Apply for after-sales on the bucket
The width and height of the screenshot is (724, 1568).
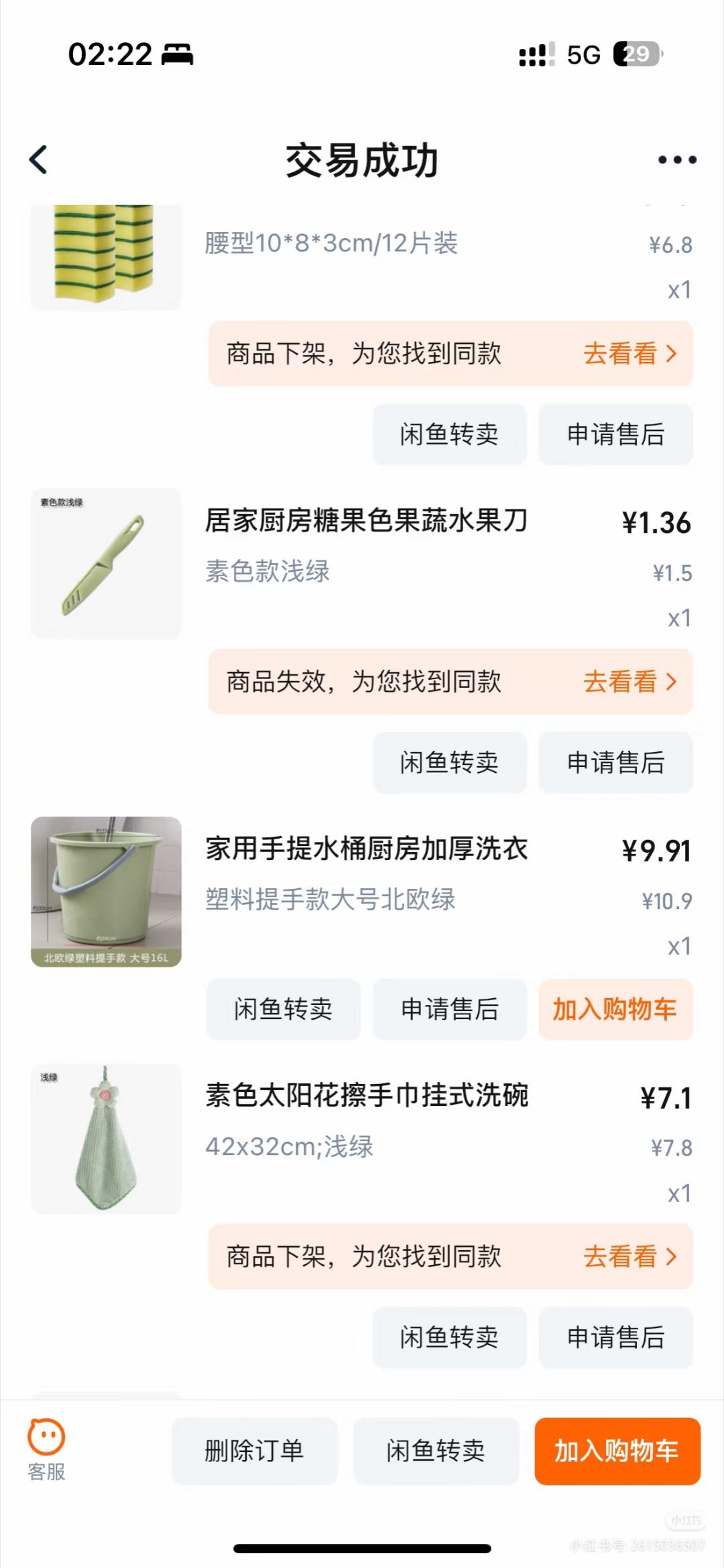pos(450,1010)
